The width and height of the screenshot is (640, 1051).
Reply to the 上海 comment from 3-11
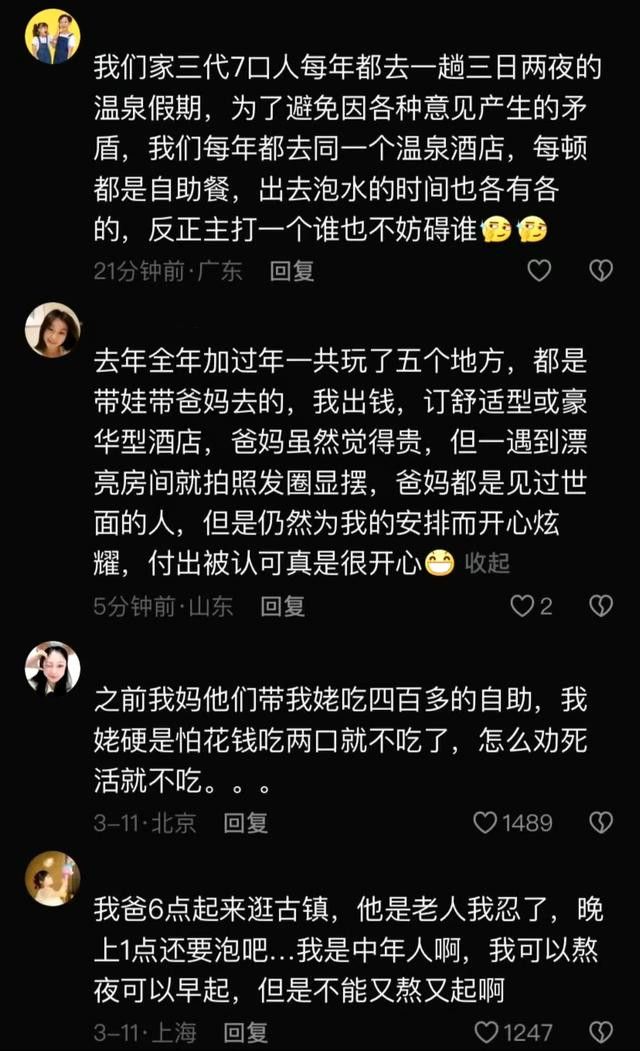(x=246, y=1032)
